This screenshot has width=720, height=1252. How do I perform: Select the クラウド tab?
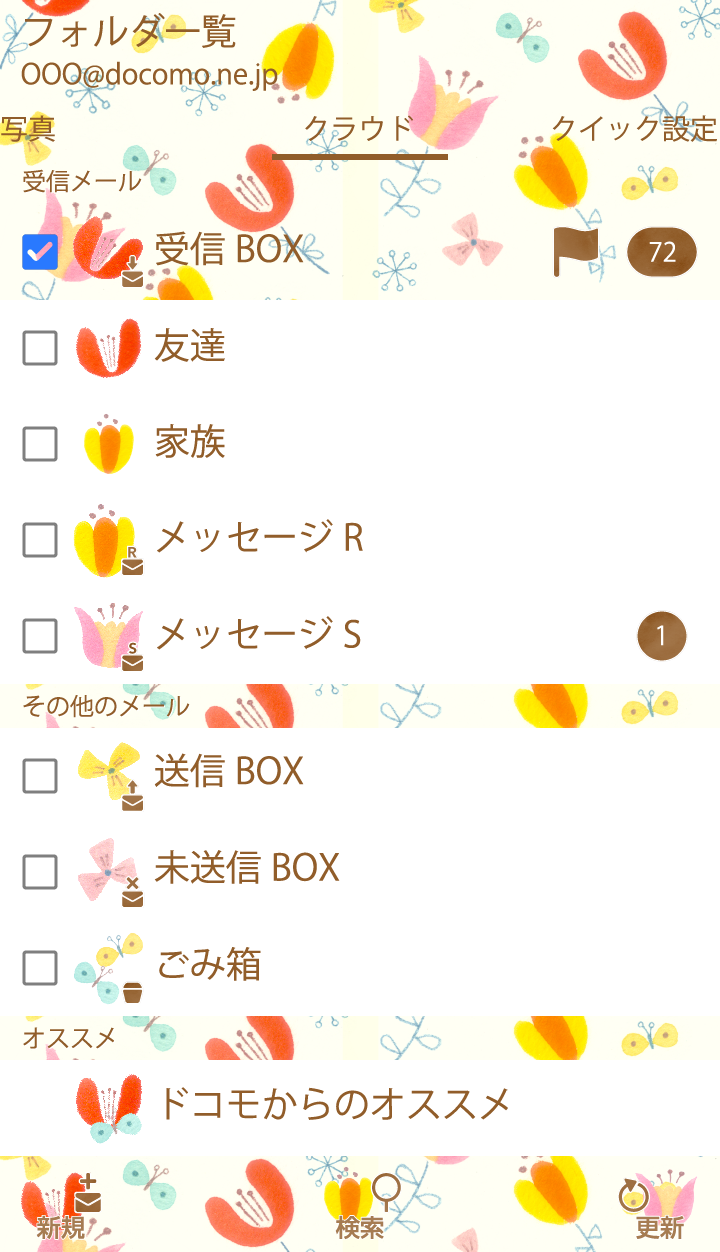click(359, 129)
